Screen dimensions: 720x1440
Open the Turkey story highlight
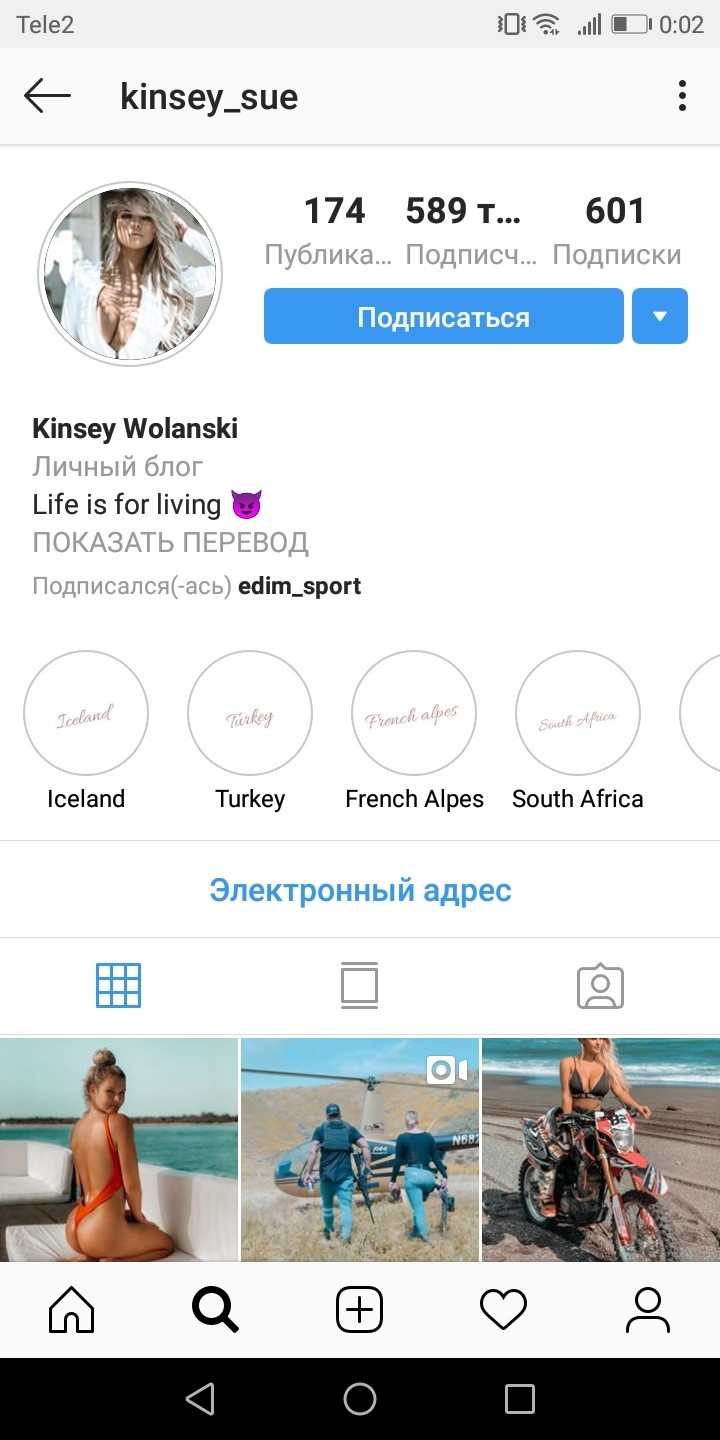click(x=250, y=714)
